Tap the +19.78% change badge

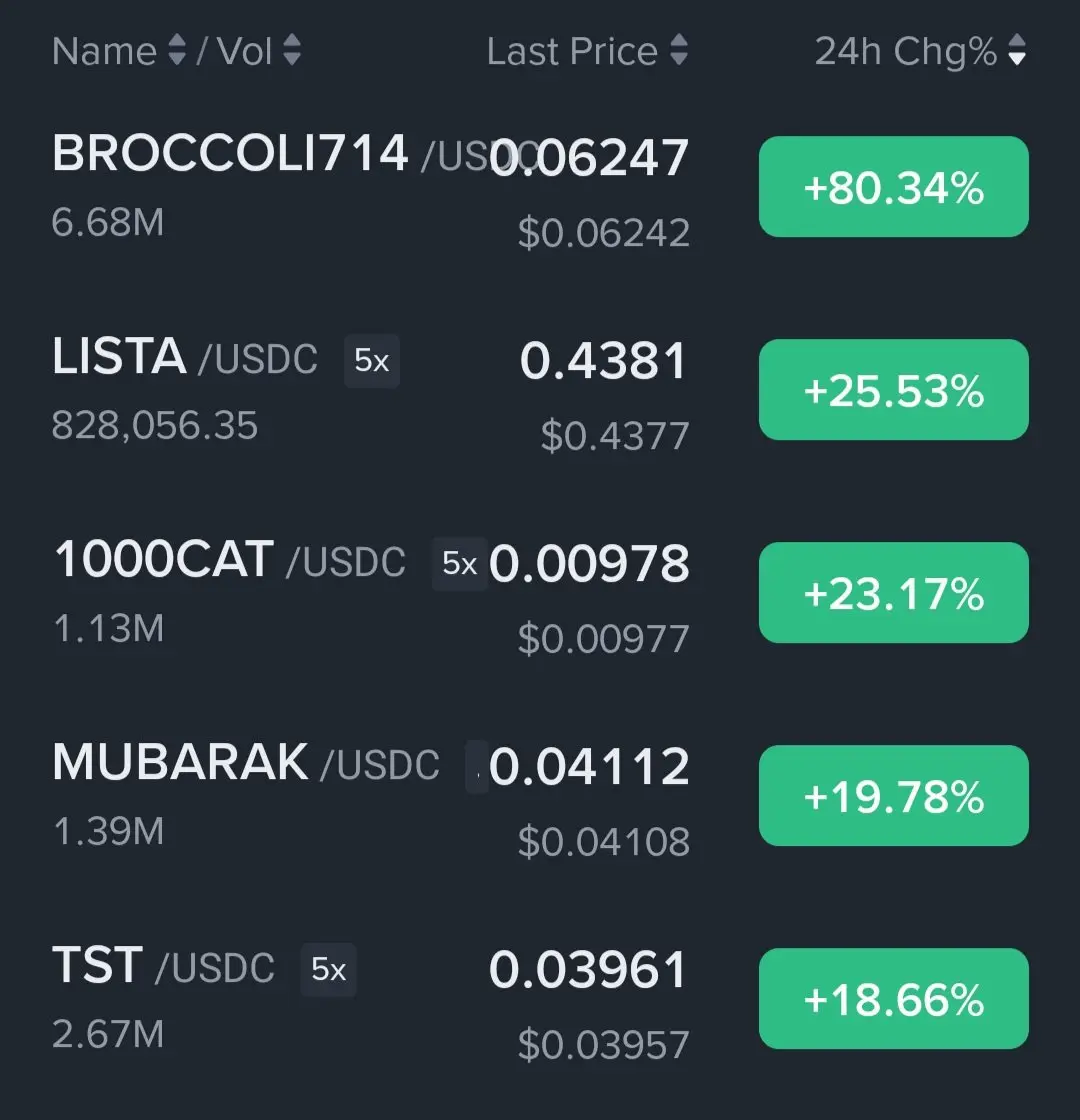tap(893, 796)
